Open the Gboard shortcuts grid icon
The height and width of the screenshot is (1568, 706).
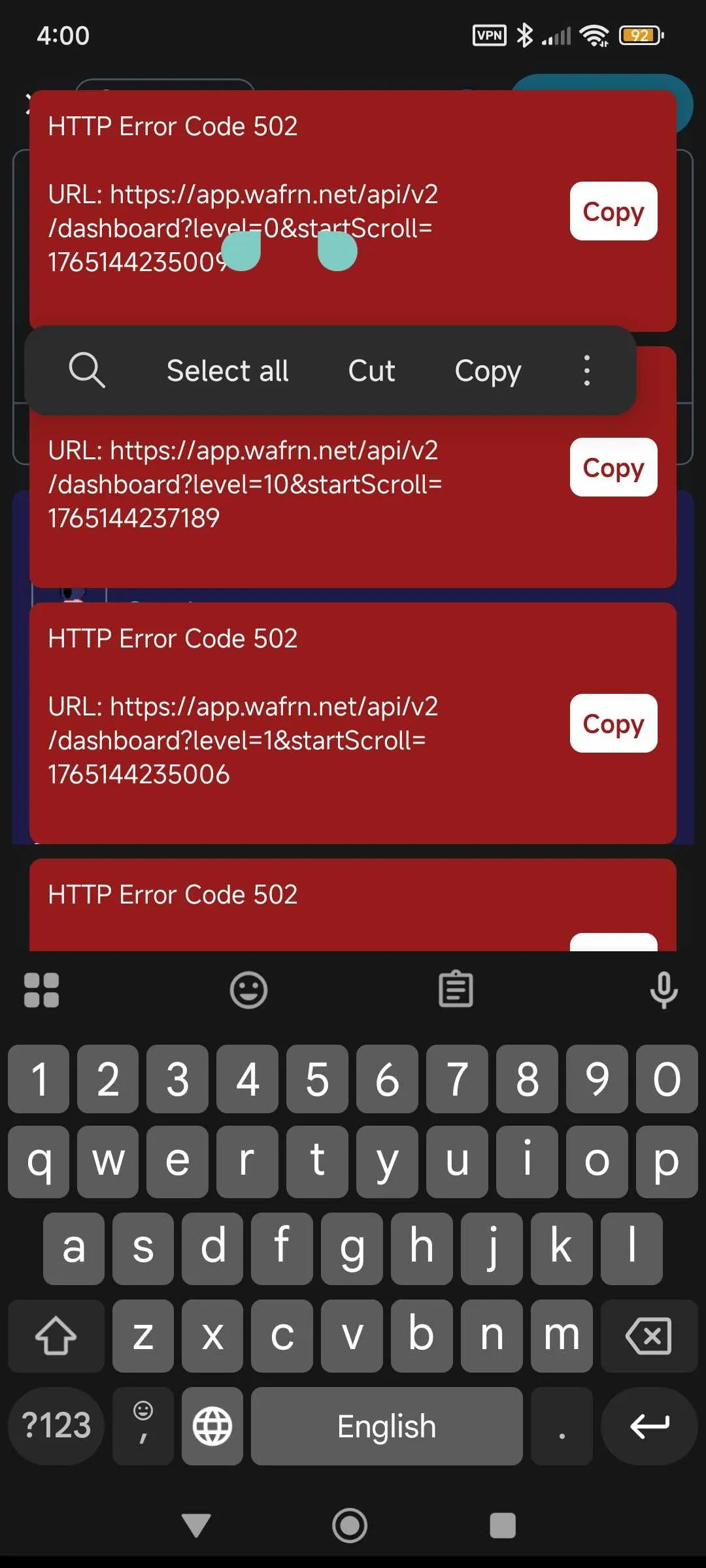[x=42, y=990]
